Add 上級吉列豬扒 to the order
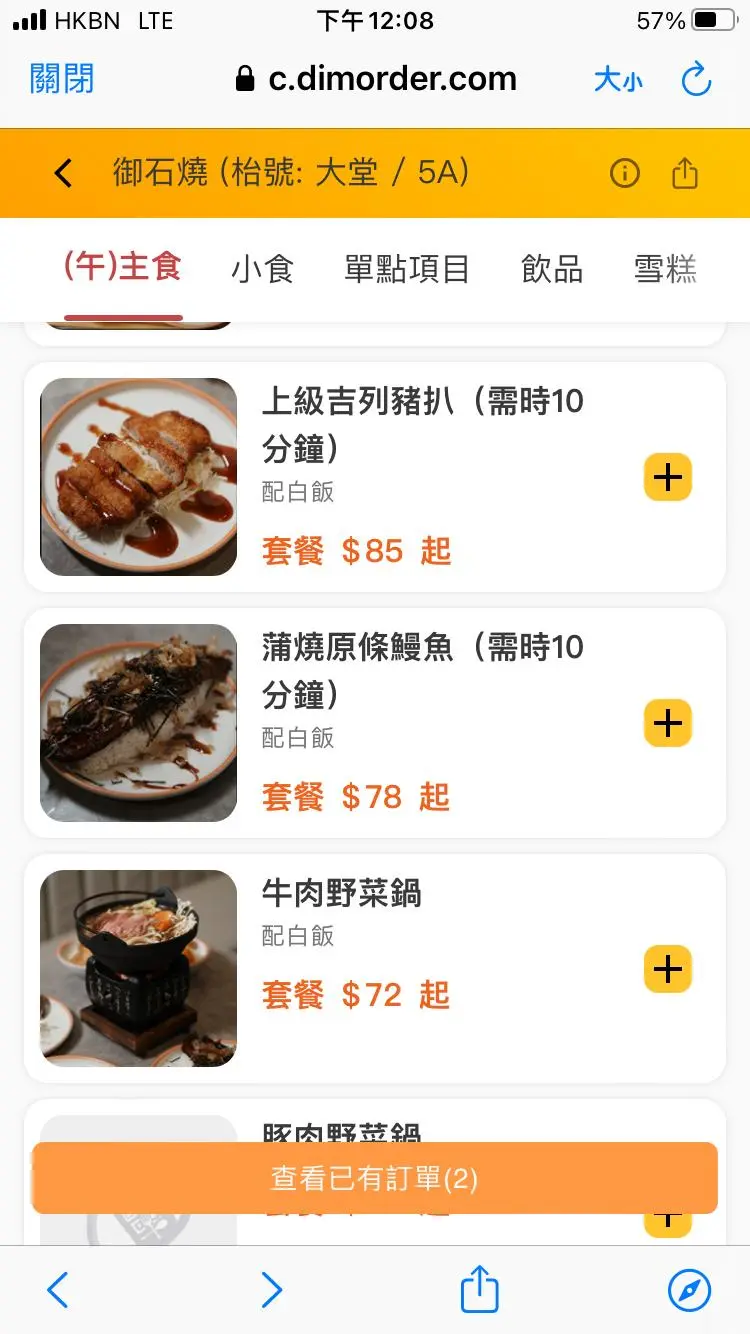 tap(667, 477)
